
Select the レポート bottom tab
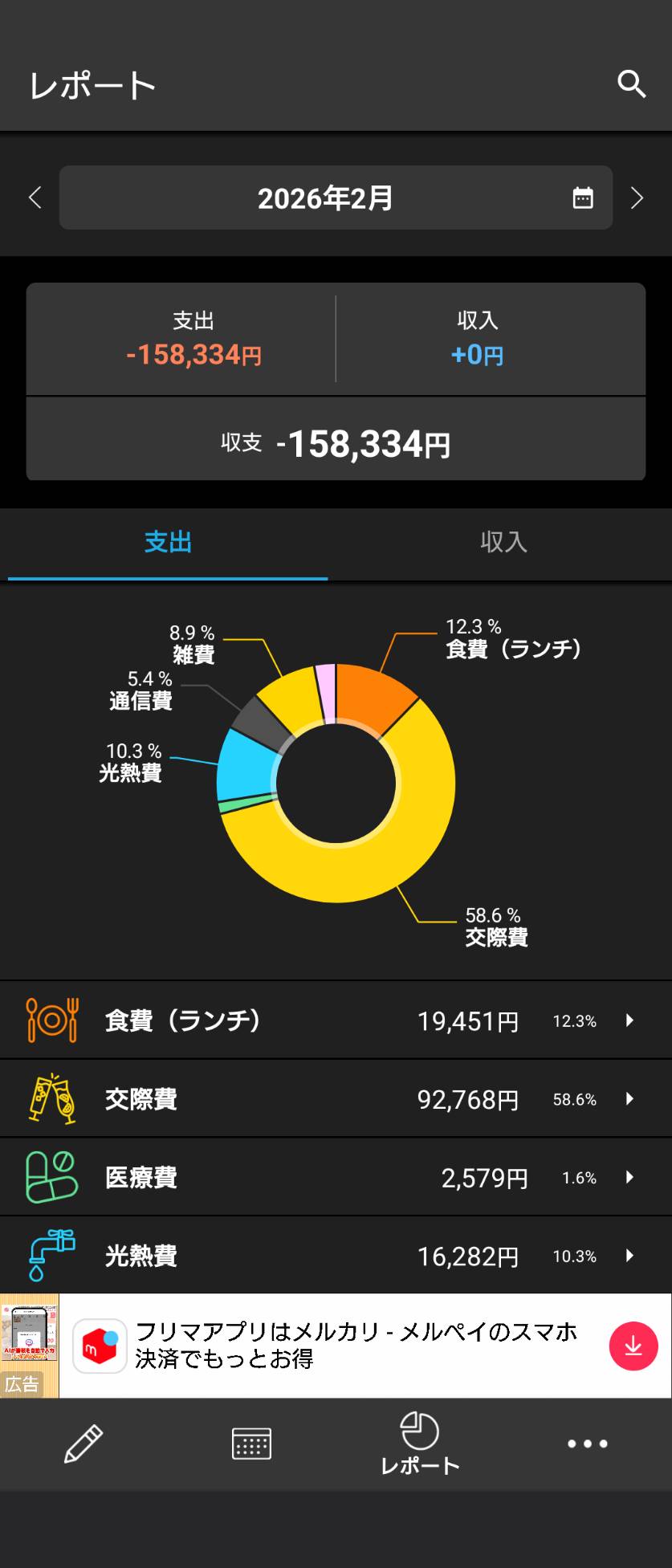(419, 1443)
